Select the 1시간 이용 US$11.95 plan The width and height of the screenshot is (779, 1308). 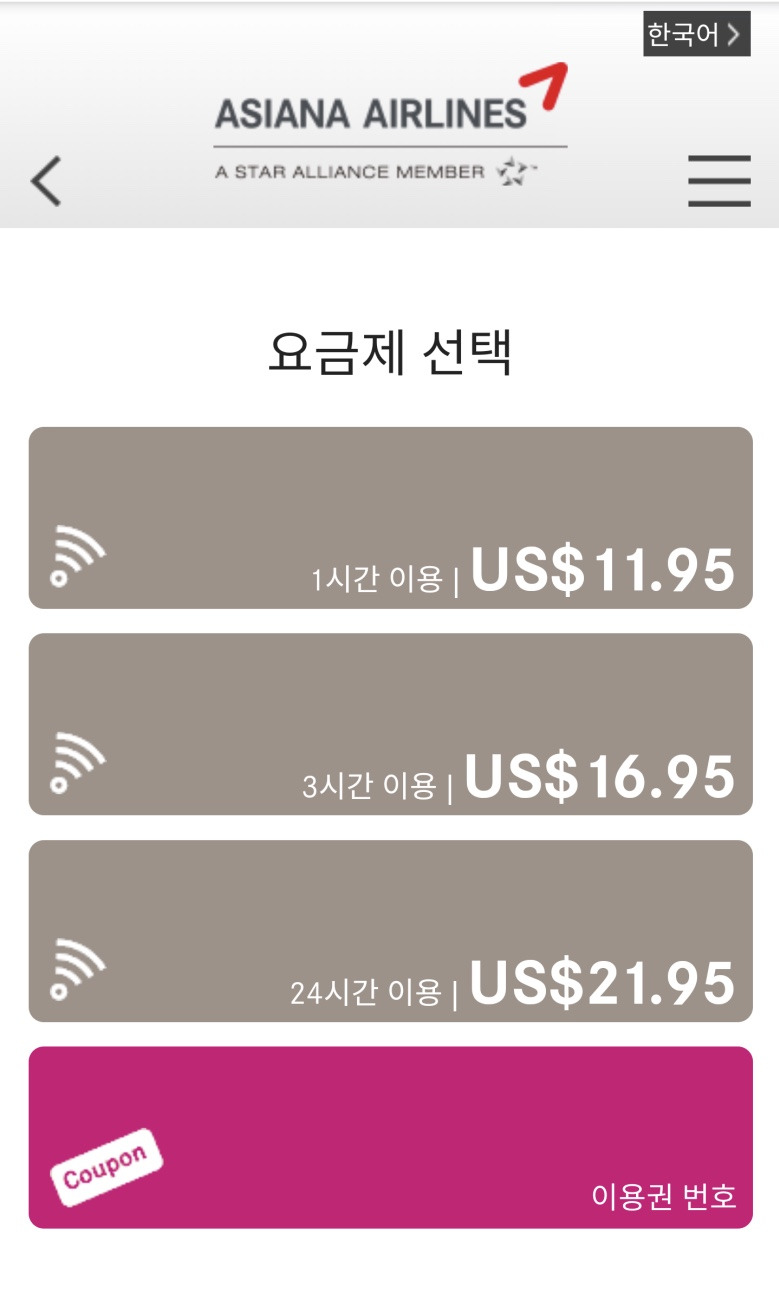tap(390, 518)
